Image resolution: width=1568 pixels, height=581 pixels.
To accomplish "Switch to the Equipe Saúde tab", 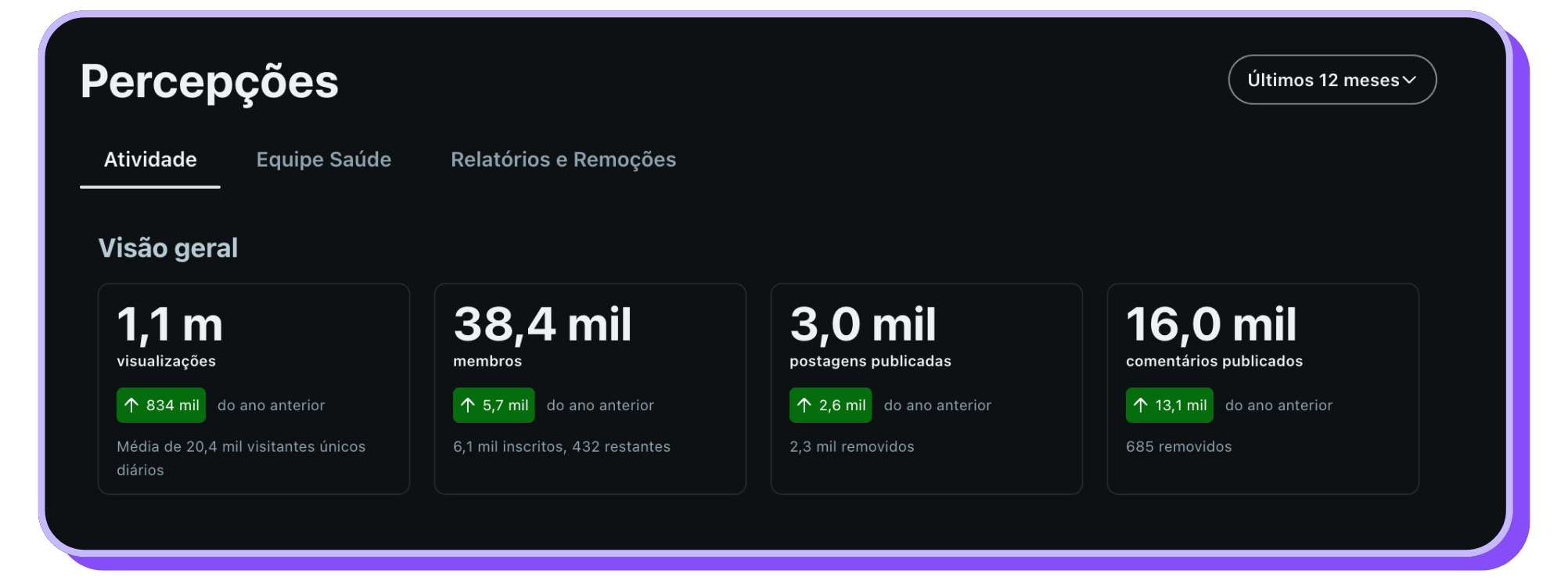I will tap(323, 160).
